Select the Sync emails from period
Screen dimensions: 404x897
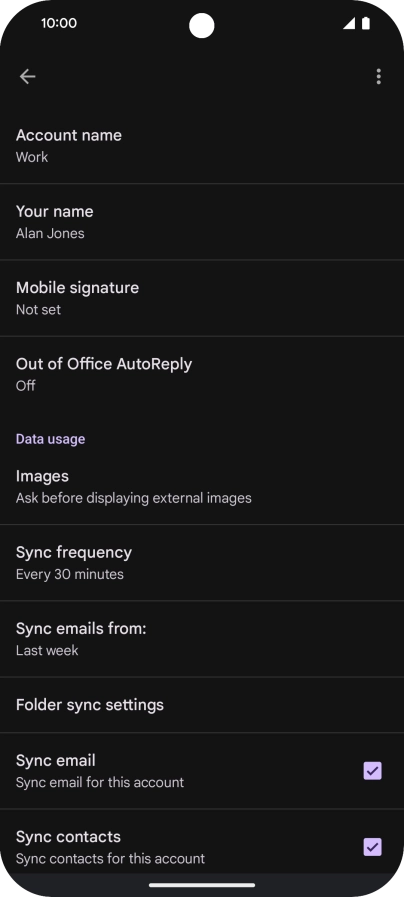tap(202, 639)
